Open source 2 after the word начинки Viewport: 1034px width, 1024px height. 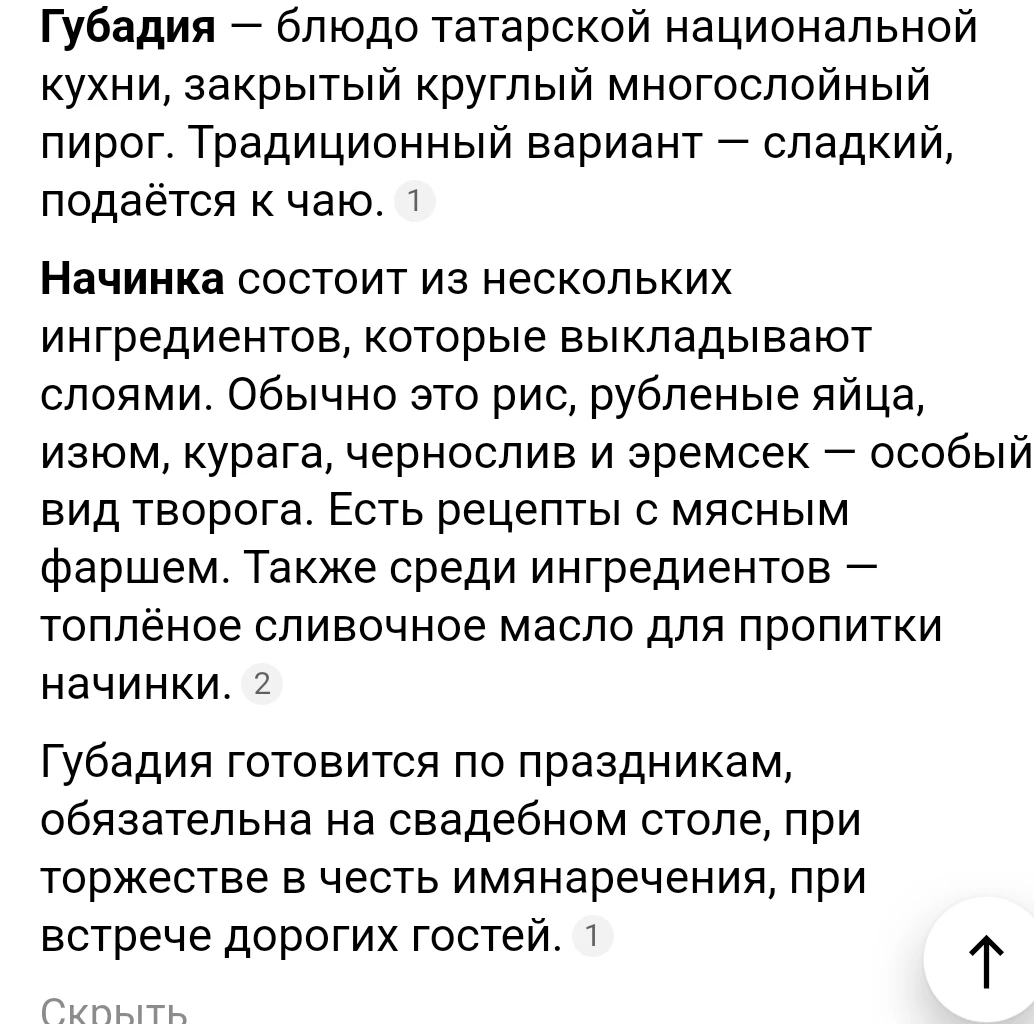pyautogui.click(x=263, y=684)
